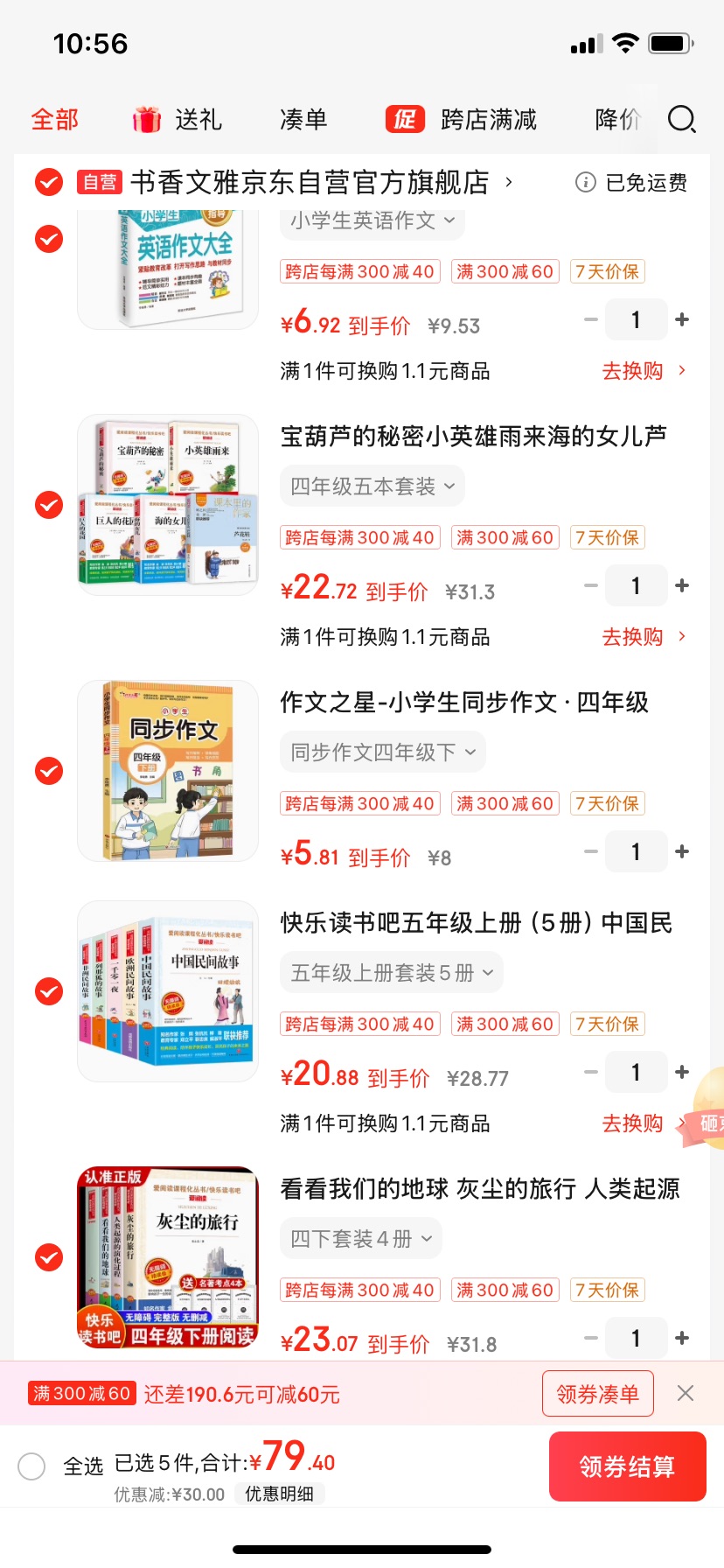Switch to the 跨店满减 tab
The width and height of the screenshot is (724, 1568).
[x=462, y=119]
